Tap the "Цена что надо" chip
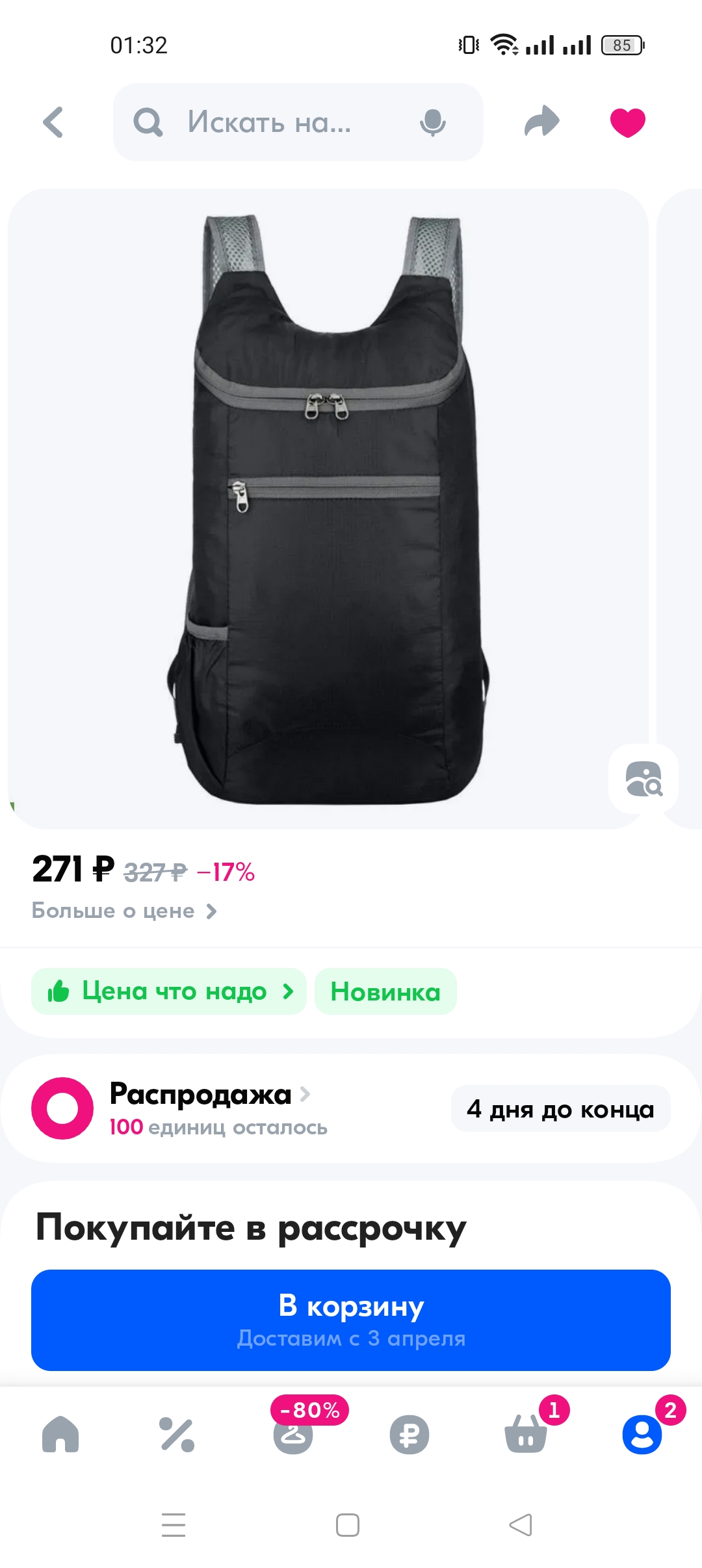 pyautogui.click(x=169, y=991)
